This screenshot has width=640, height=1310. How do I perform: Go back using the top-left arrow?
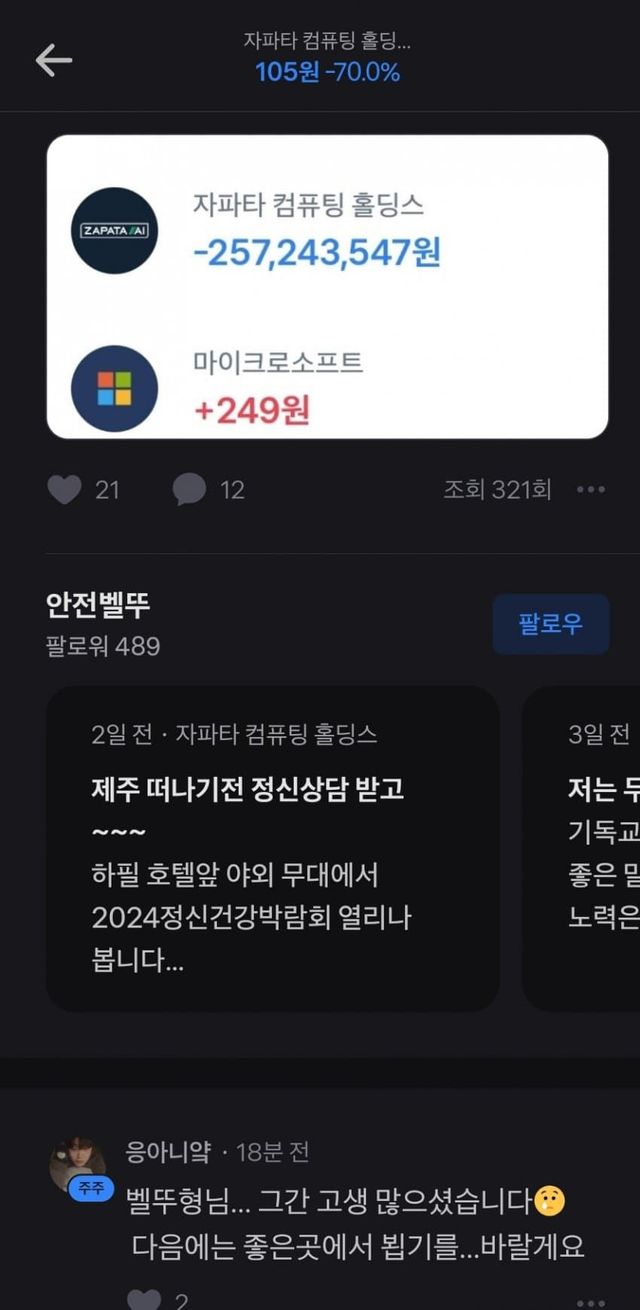click(54, 60)
